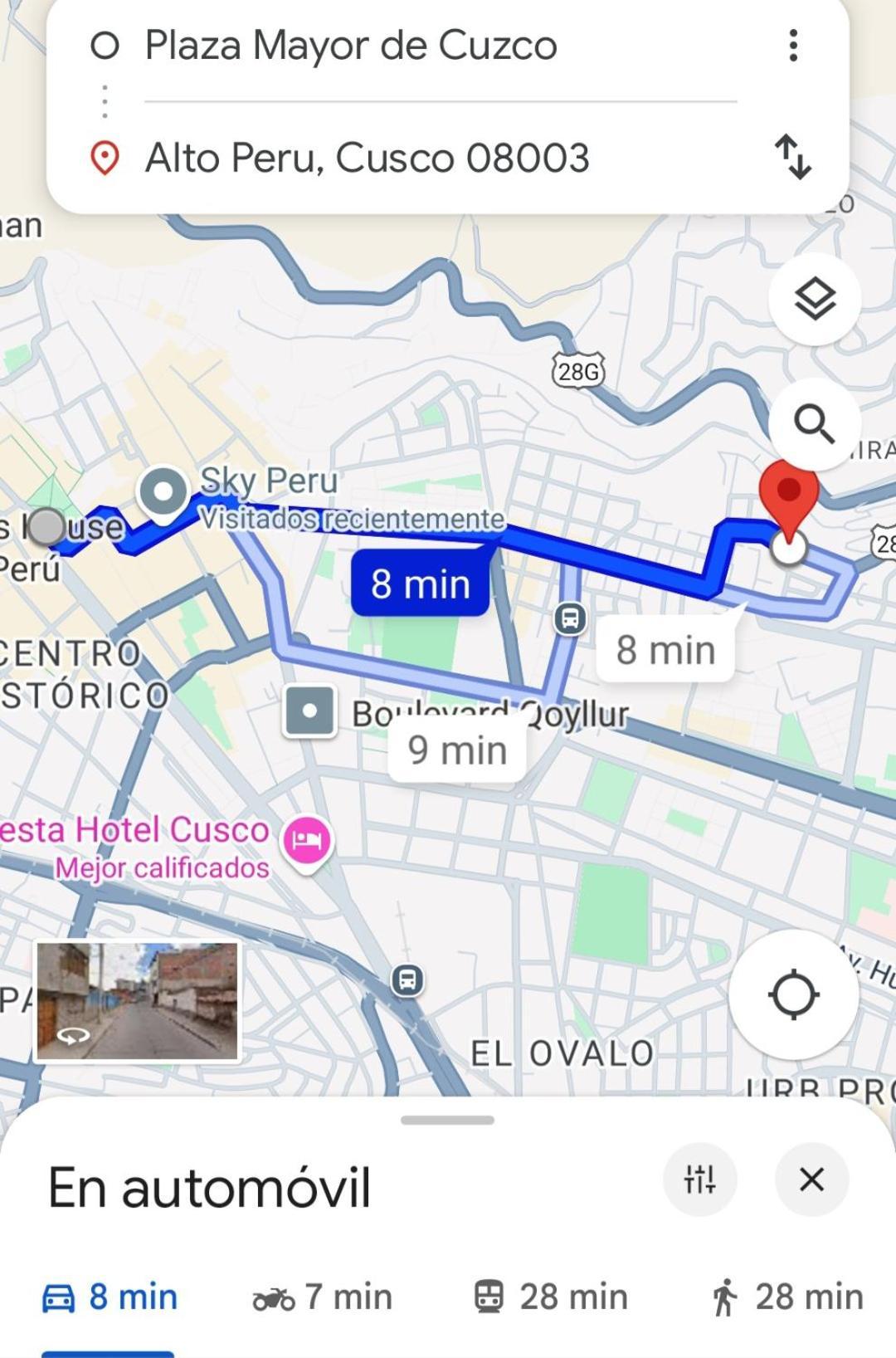The width and height of the screenshot is (896, 1358).
Task: Open route options filter
Action: (x=699, y=1179)
